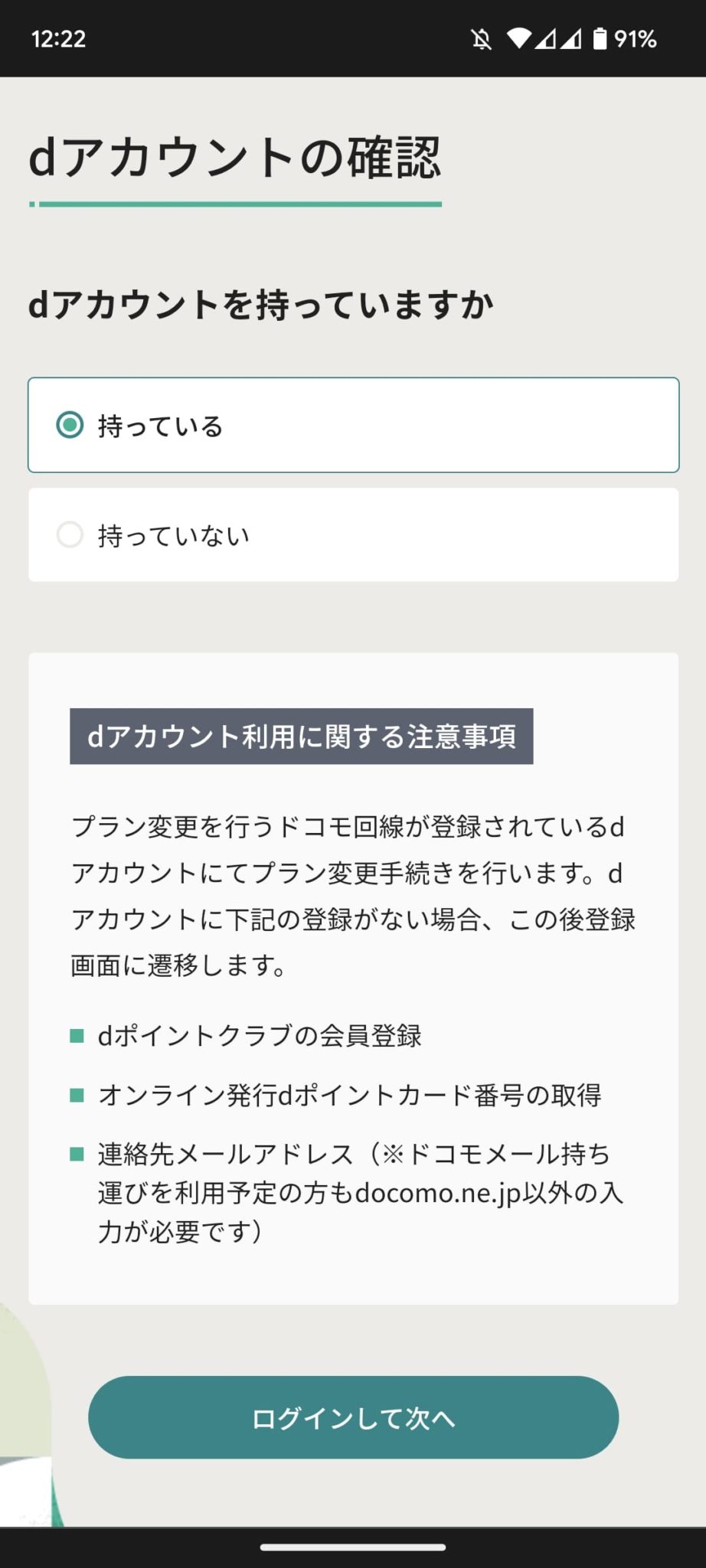Tap the dアカウントの確認 page heading
This screenshot has width=706, height=1568.
234,157
